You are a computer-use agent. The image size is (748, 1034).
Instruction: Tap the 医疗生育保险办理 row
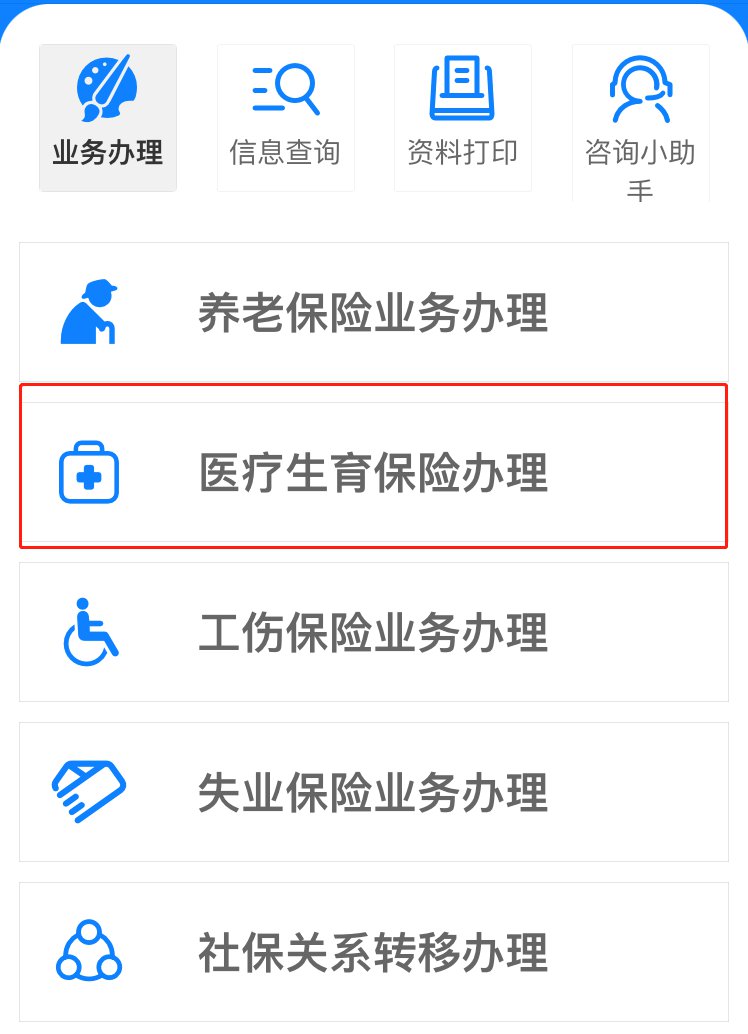click(x=373, y=472)
